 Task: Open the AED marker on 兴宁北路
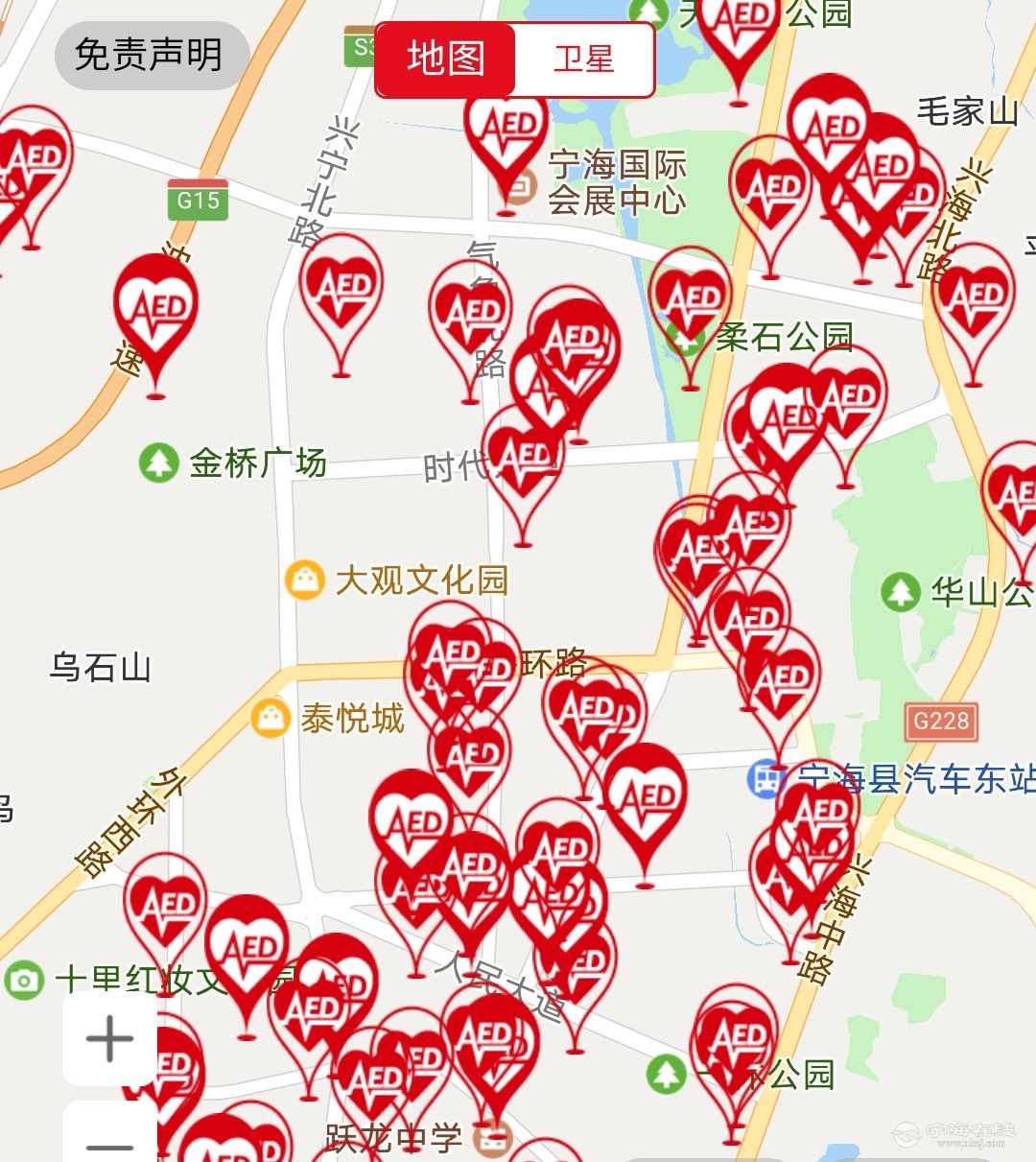click(x=341, y=288)
